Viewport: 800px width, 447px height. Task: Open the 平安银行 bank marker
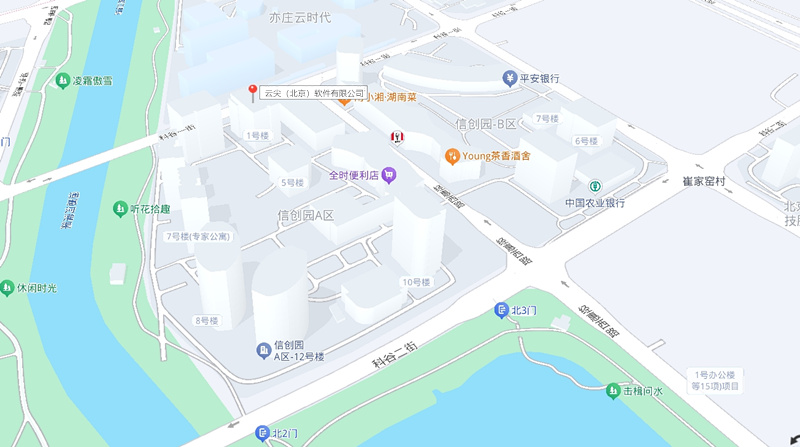pos(509,78)
